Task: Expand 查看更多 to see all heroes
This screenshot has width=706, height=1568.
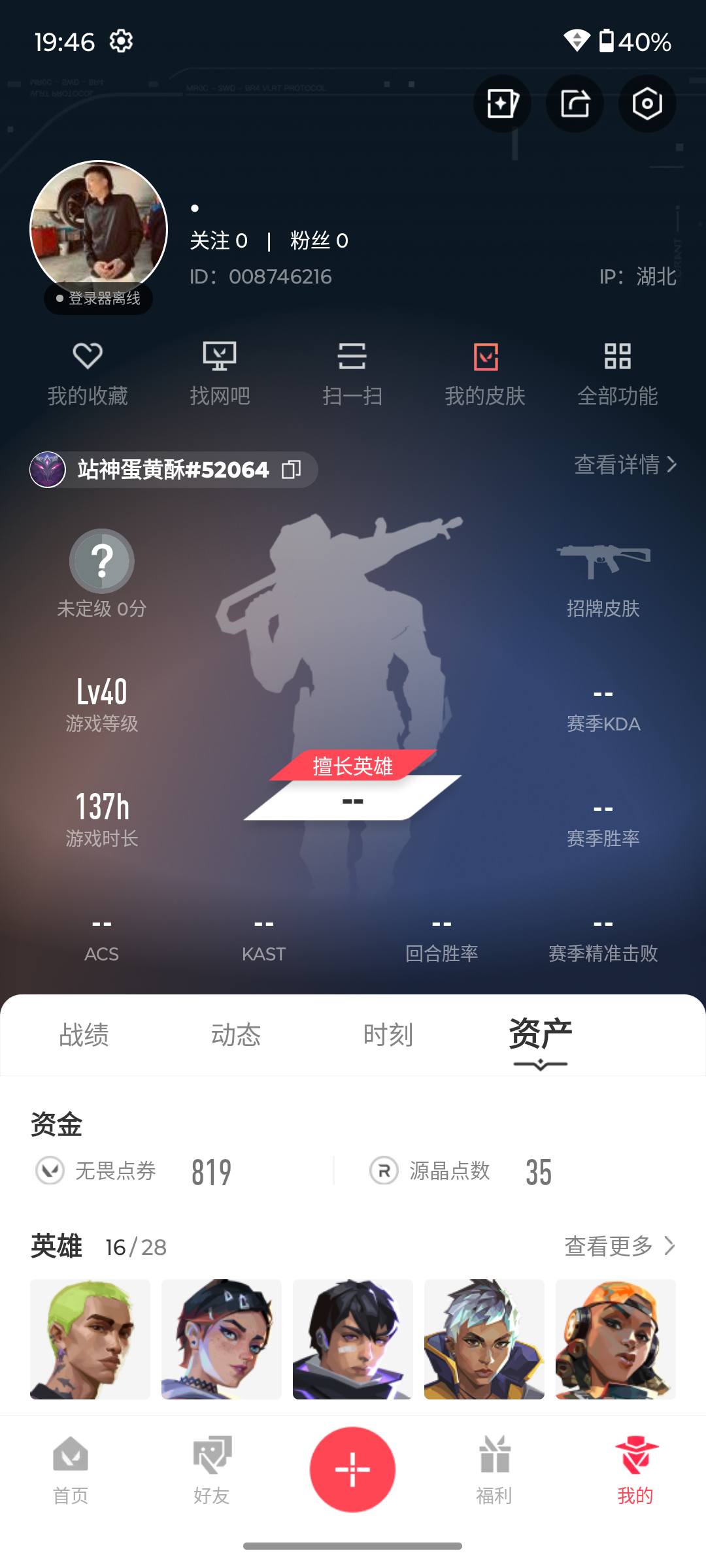Action: point(618,1246)
